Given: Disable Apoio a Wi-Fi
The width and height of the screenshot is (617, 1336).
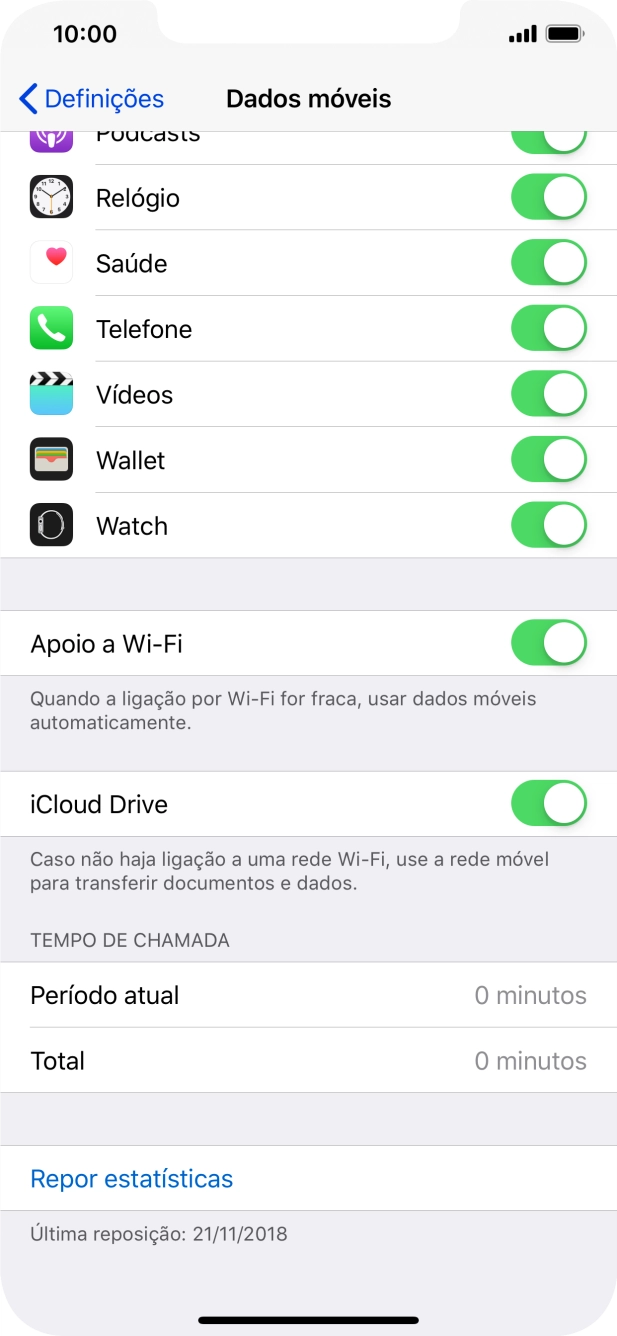Looking at the screenshot, I should click(548, 644).
